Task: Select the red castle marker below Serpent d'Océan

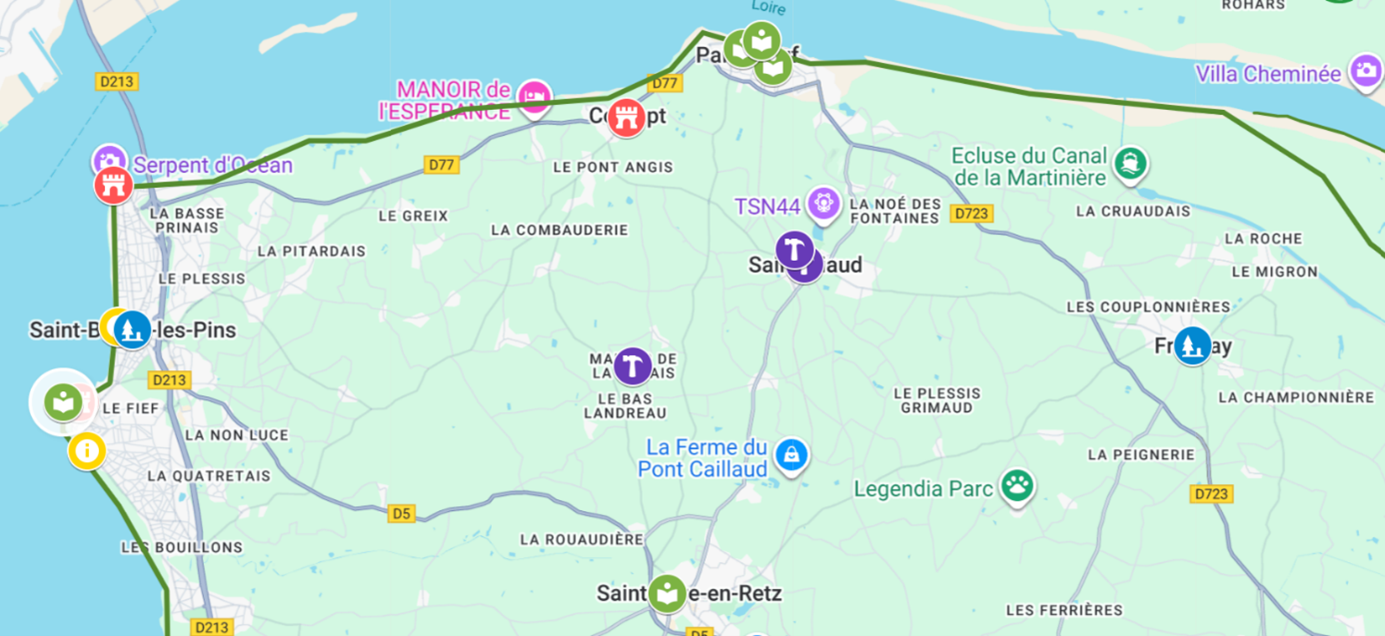Action: coord(114,185)
